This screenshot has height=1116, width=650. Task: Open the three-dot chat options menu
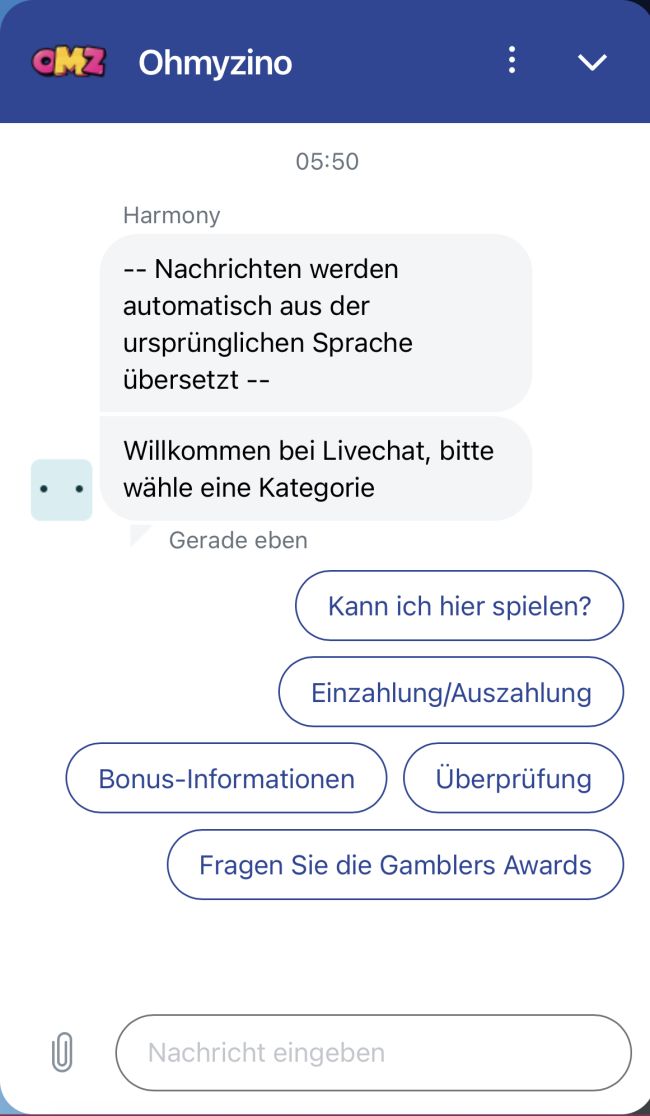pos(512,61)
